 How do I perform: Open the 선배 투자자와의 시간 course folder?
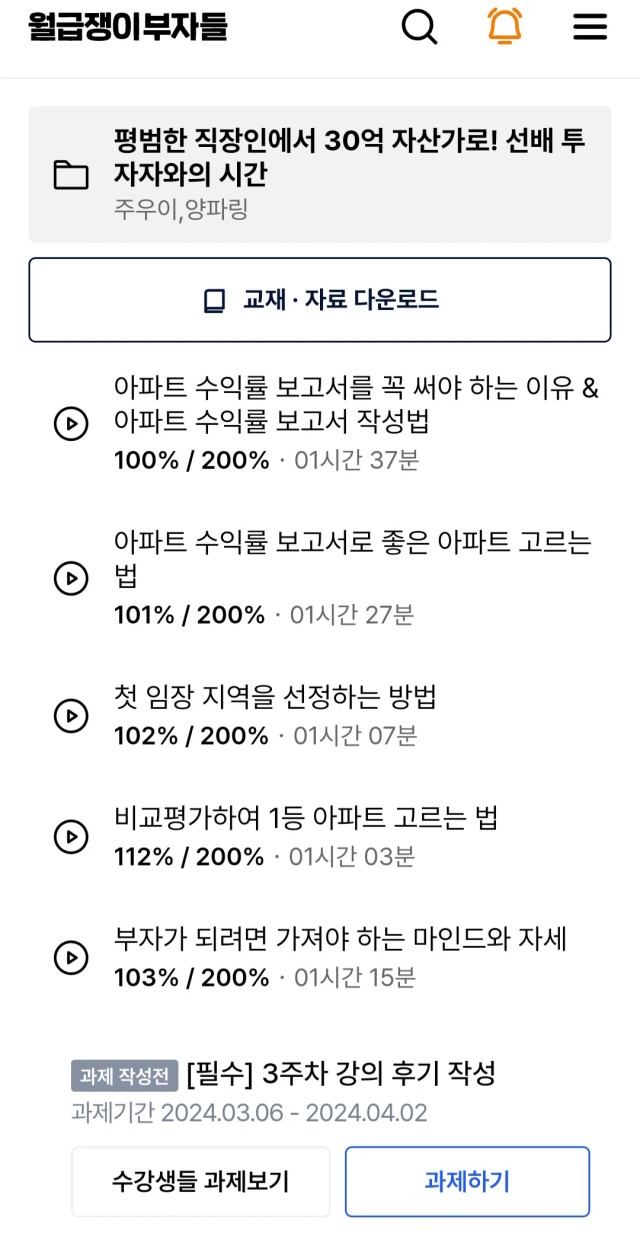pos(320,174)
